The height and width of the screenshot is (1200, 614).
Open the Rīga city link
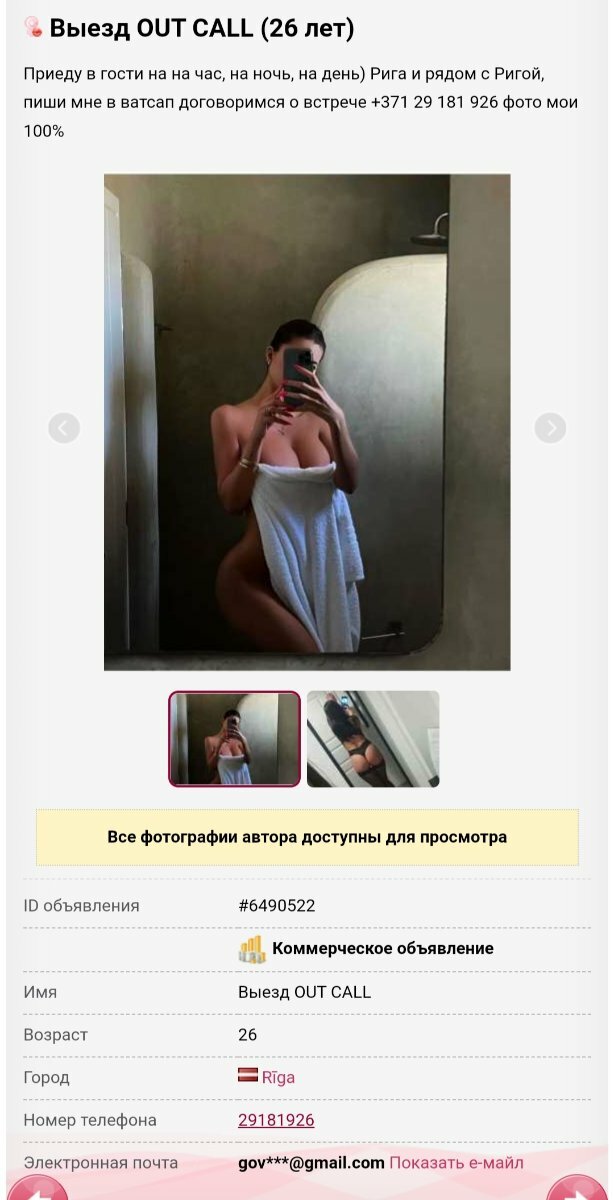[278, 1077]
